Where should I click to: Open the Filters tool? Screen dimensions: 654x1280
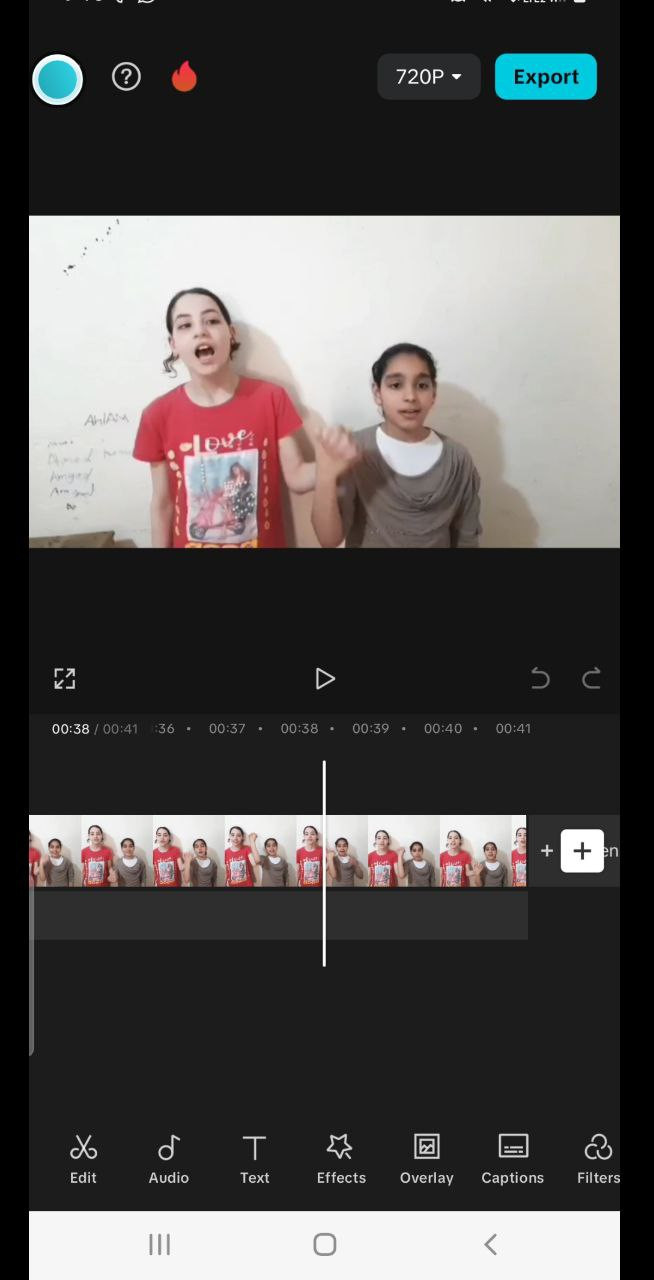[x=598, y=1159]
